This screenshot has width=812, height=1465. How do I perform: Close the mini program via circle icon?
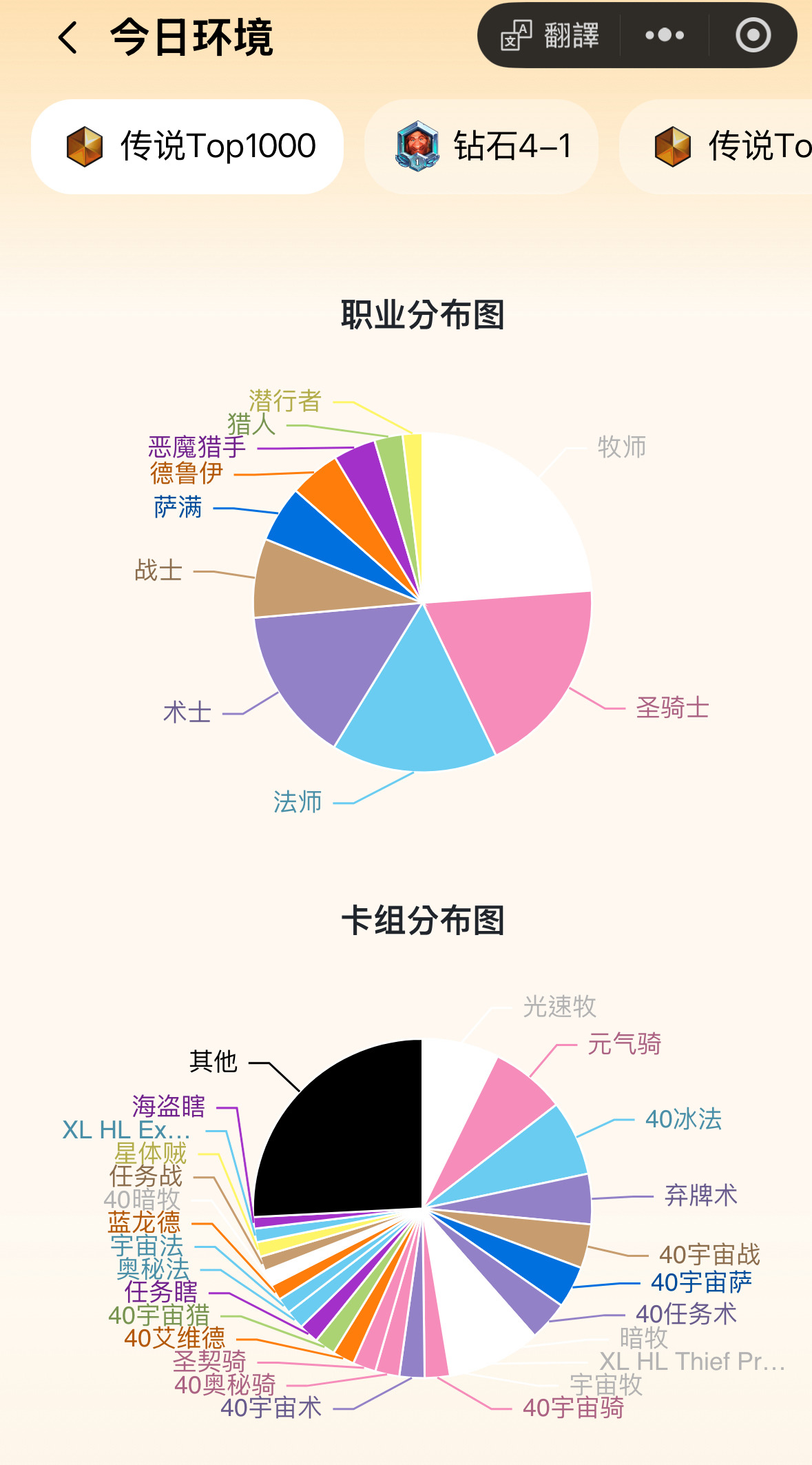pyautogui.click(x=753, y=35)
